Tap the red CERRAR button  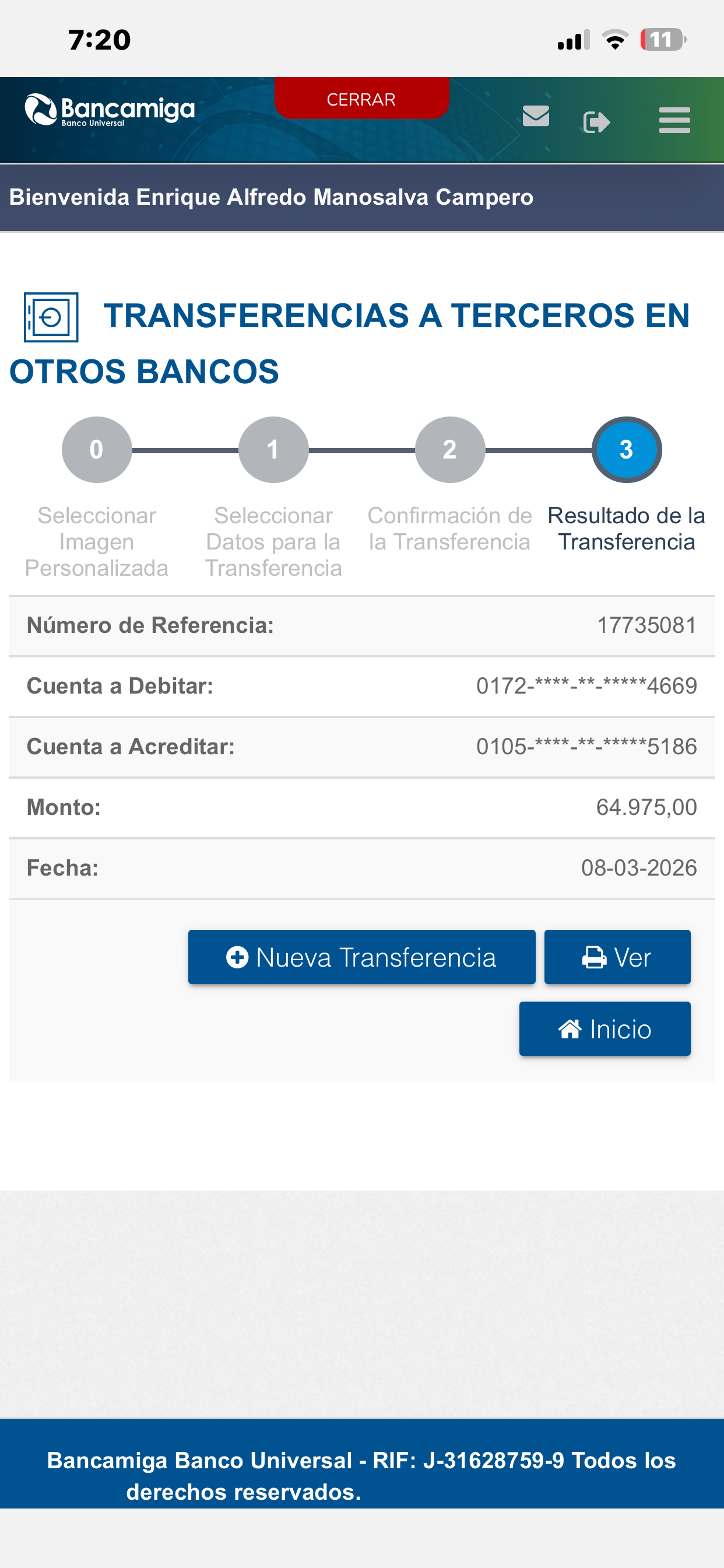pos(361,99)
